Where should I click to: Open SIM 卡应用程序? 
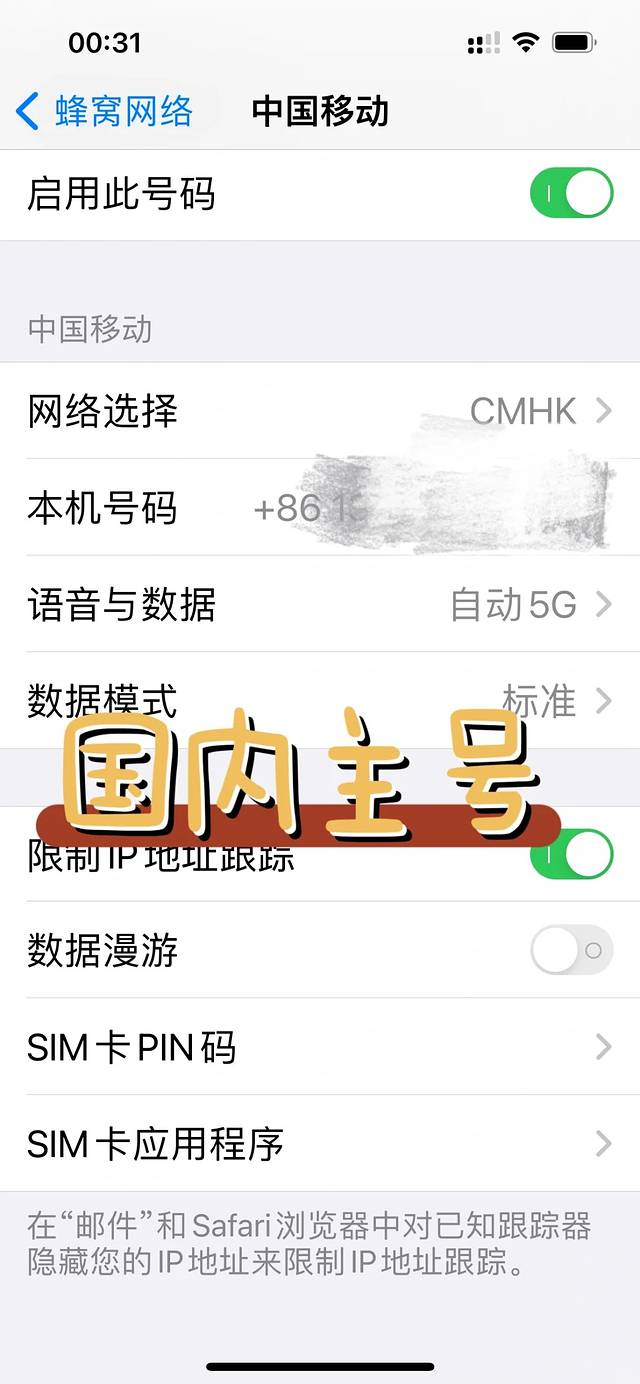[x=320, y=1143]
